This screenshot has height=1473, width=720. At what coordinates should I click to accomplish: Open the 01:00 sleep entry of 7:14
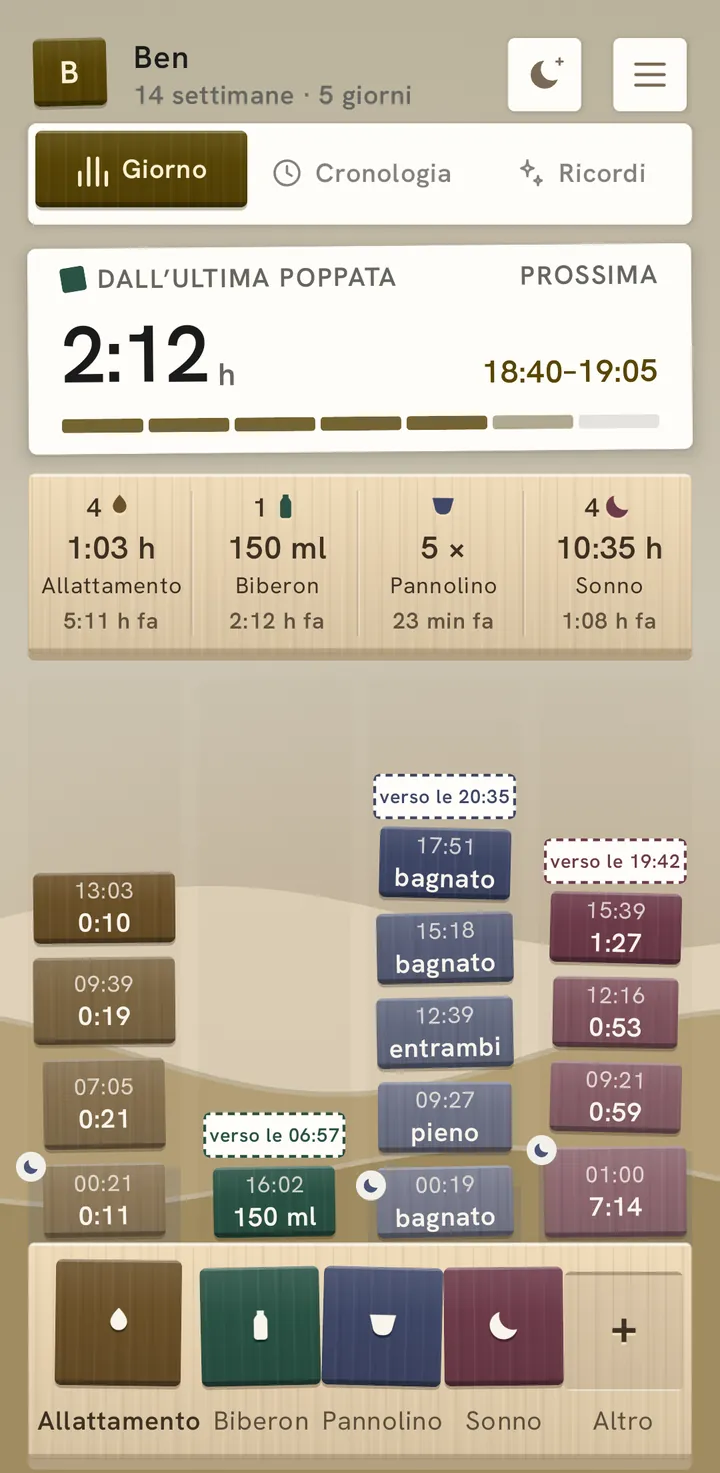click(x=616, y=1191)
